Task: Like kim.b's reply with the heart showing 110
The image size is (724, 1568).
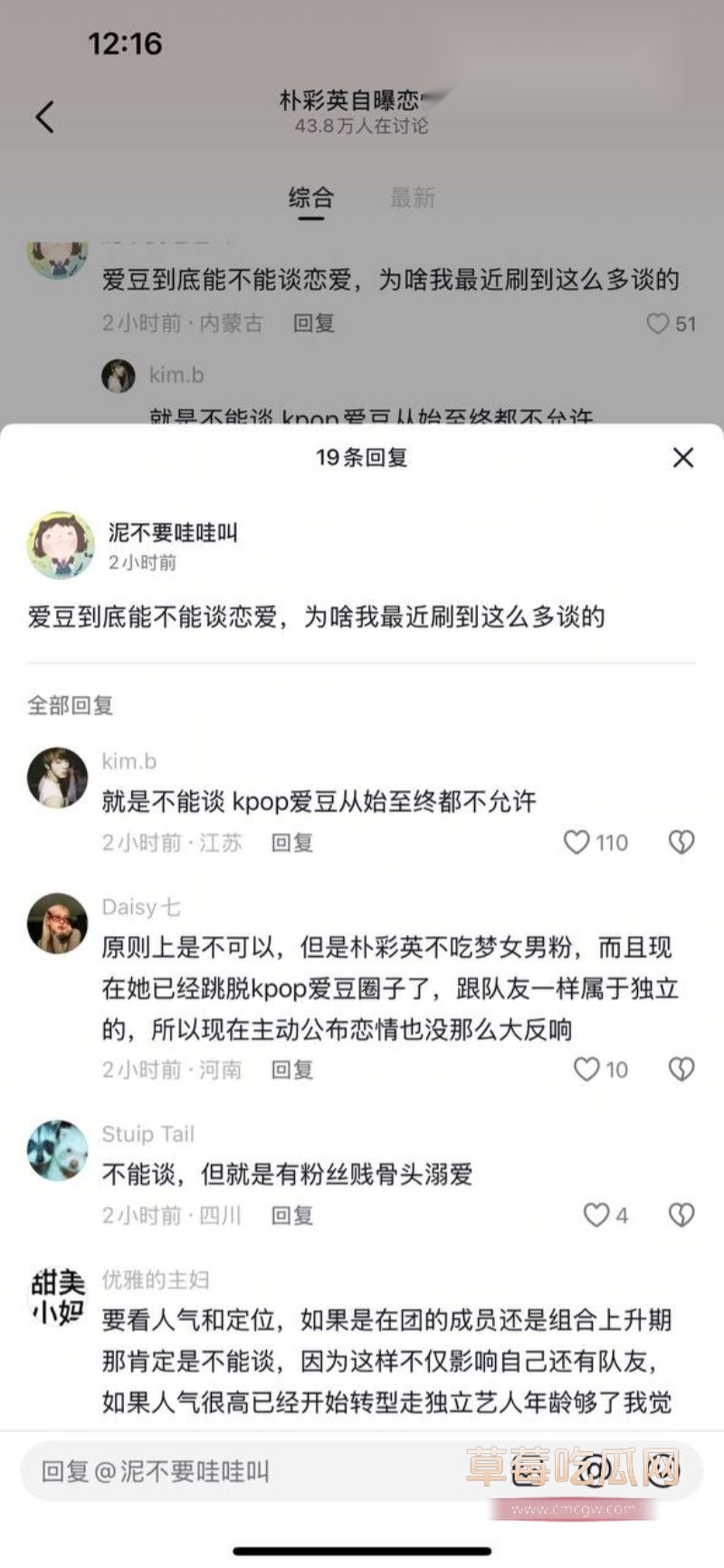Action: [576, 842]
